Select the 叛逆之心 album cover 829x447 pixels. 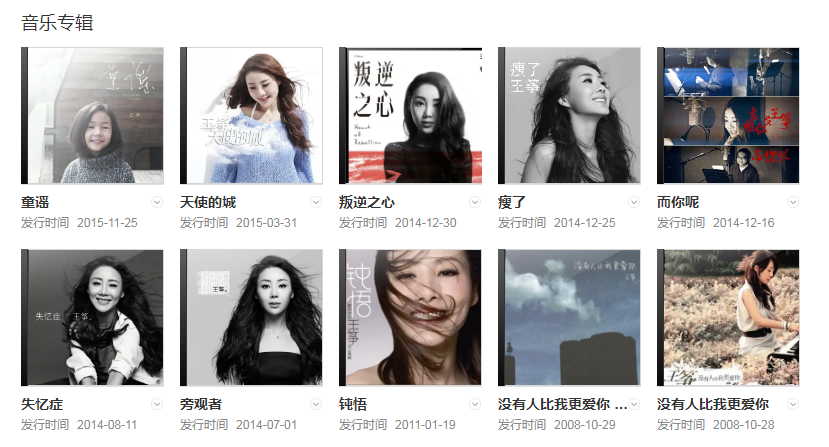click(411, 116)
